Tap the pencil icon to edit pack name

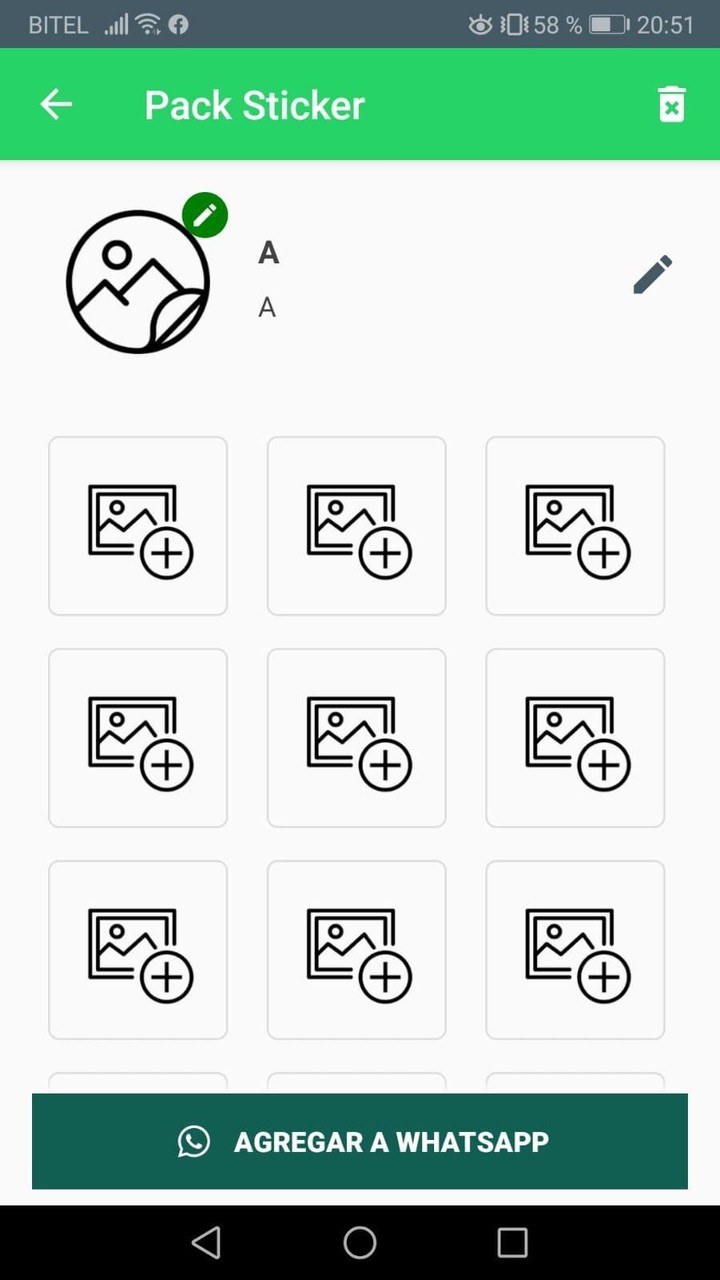(x=652, y=272)
